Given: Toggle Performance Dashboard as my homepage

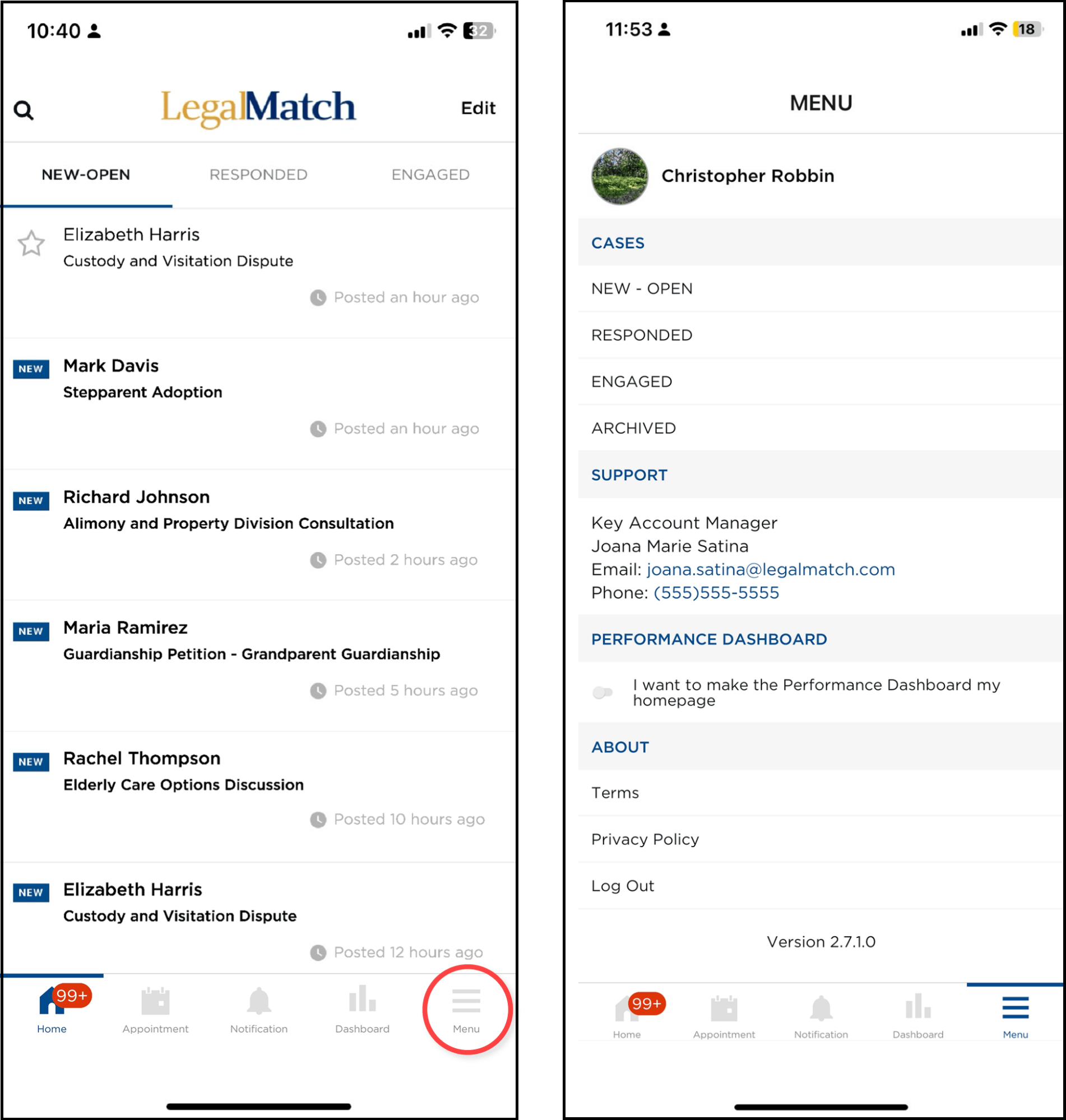Looking at the screenshot, I should (x=602, y=693).
